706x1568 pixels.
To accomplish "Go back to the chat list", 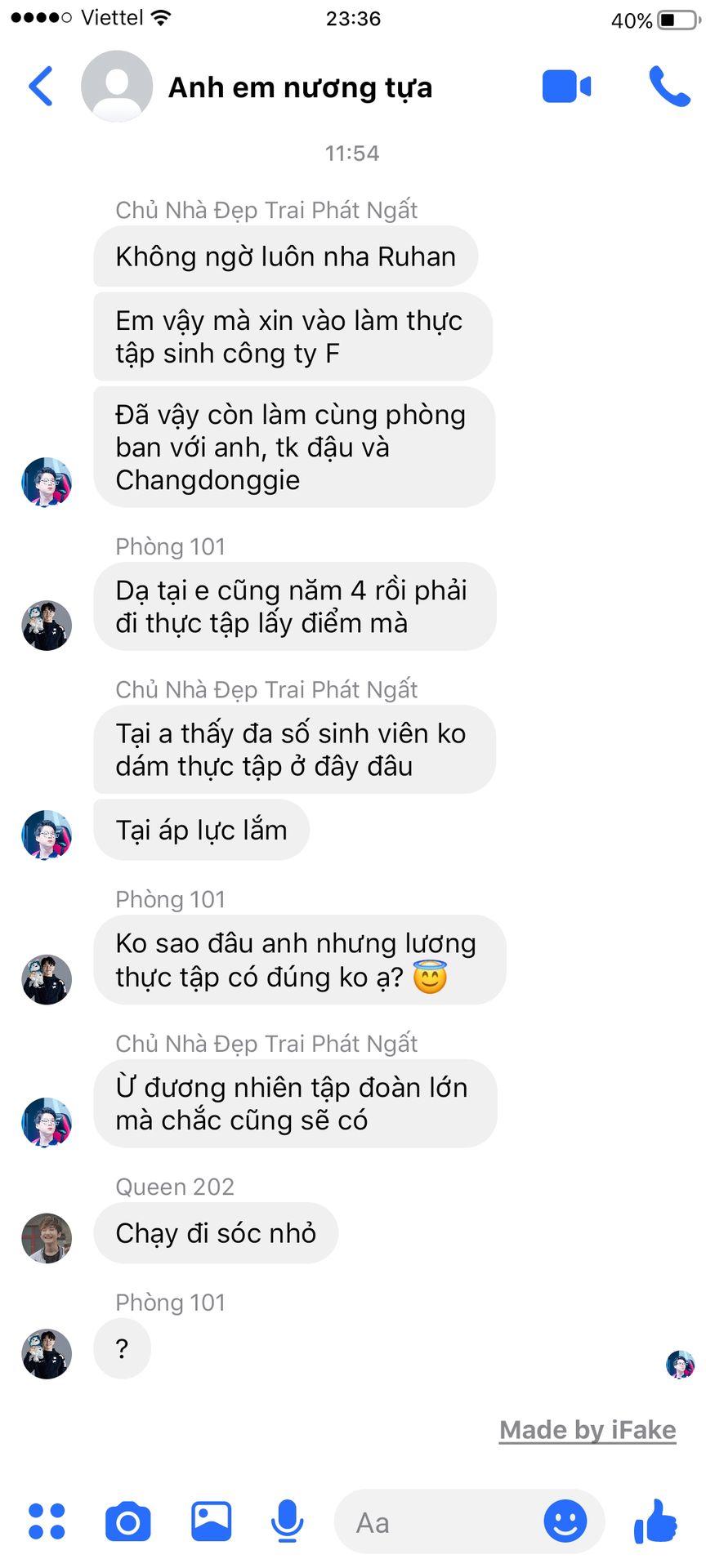I will [x=41, y=87].
